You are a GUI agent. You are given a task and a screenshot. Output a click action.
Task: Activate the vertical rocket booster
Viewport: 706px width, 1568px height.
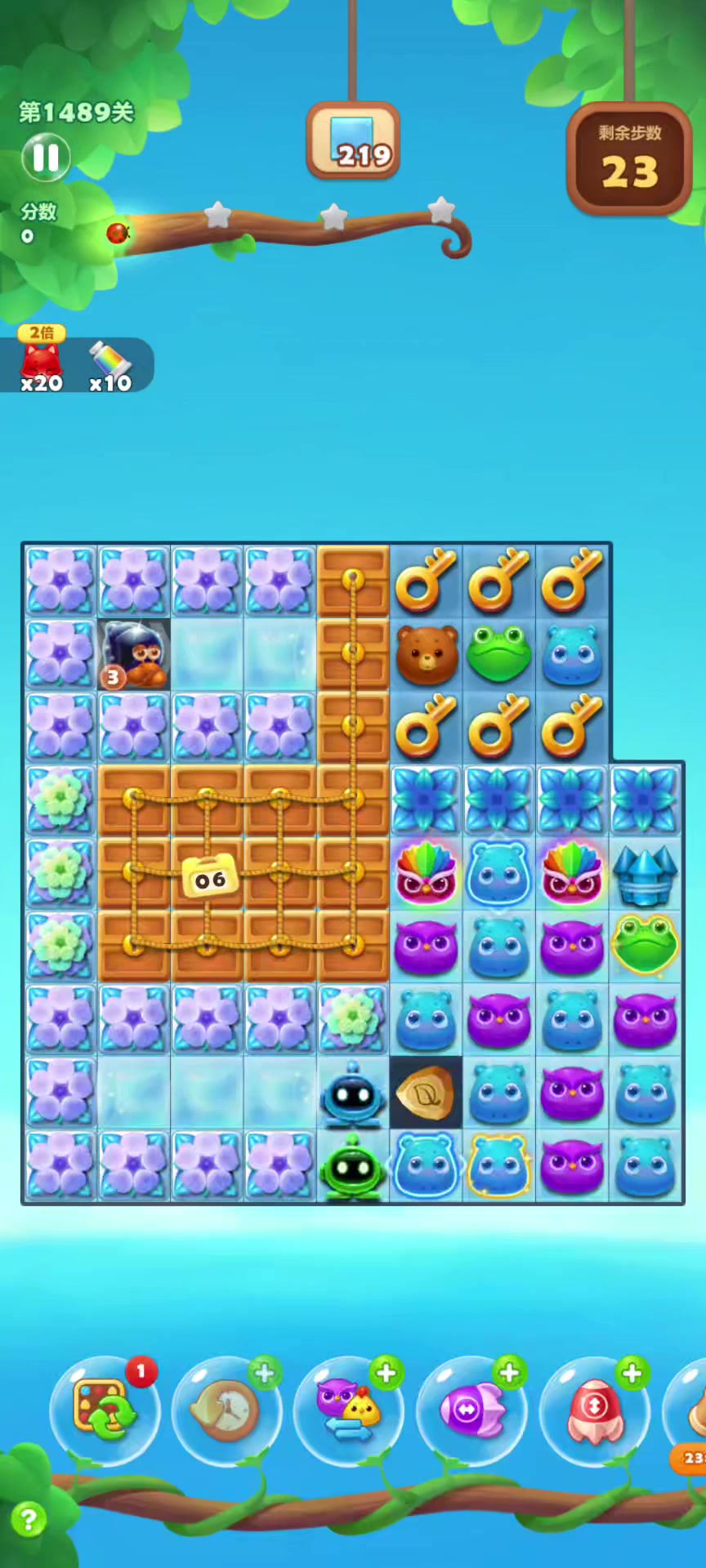[595, 1410]
